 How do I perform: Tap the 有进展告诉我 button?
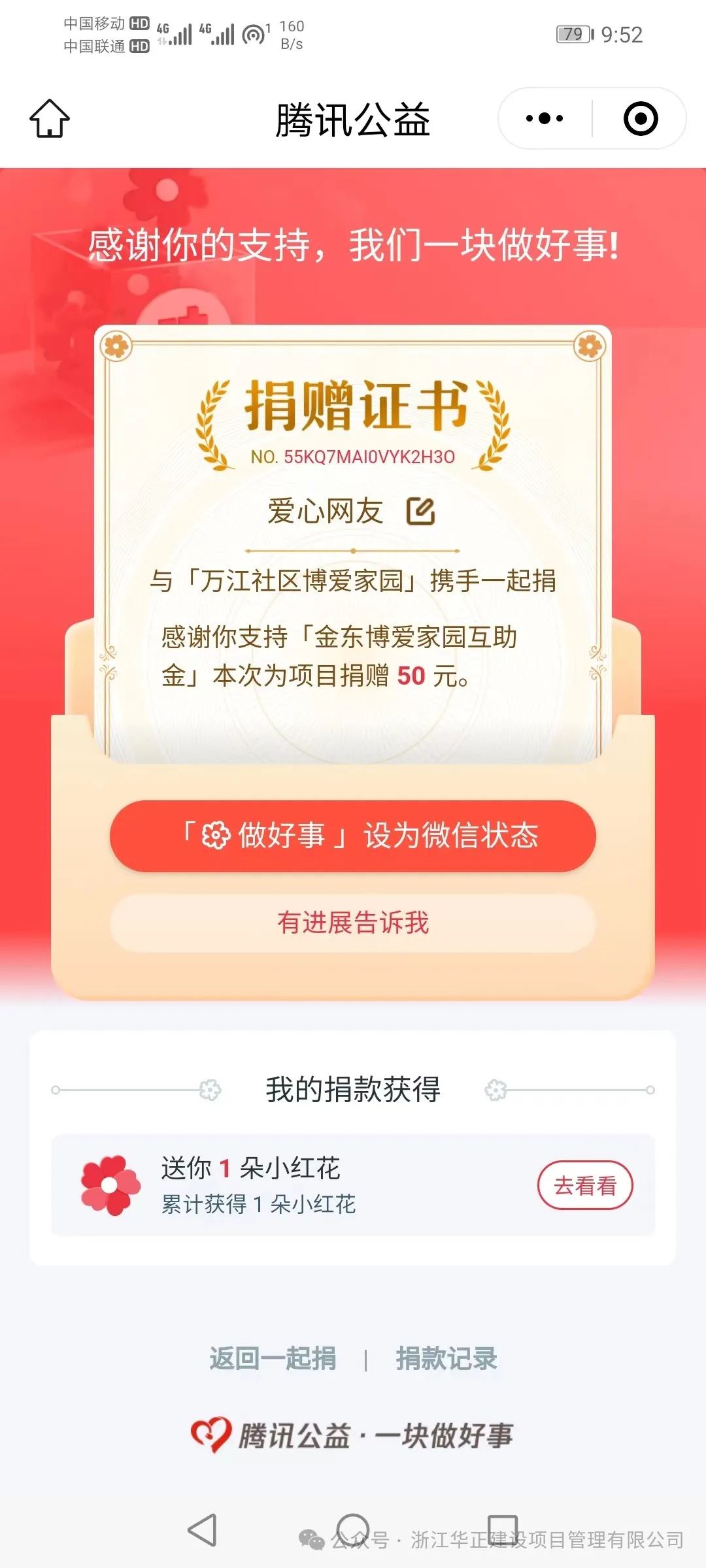(353, 923)
